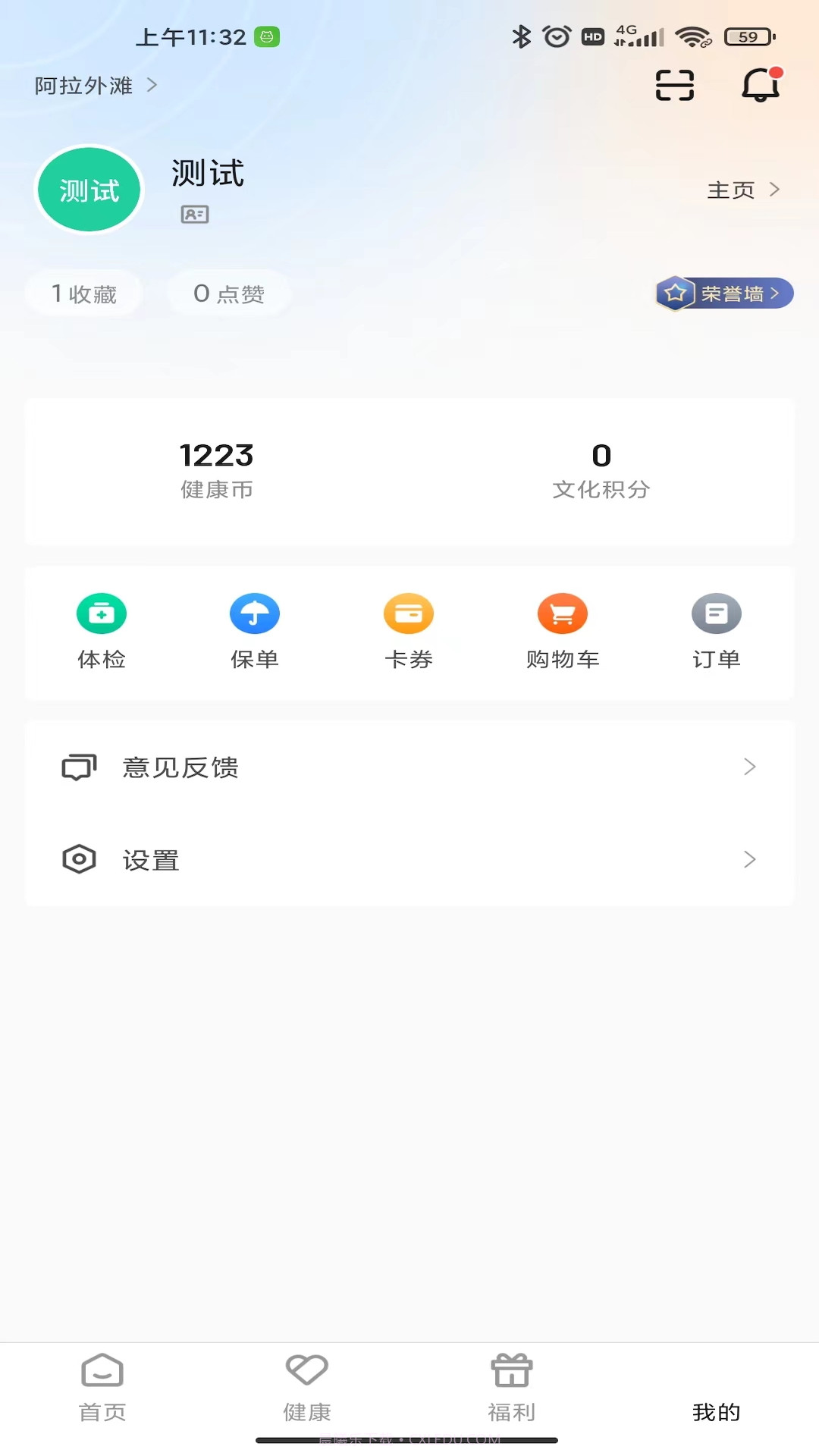The image size is (819, 1456).
Task: Open the QR scan icon
Action: point(674,86)
